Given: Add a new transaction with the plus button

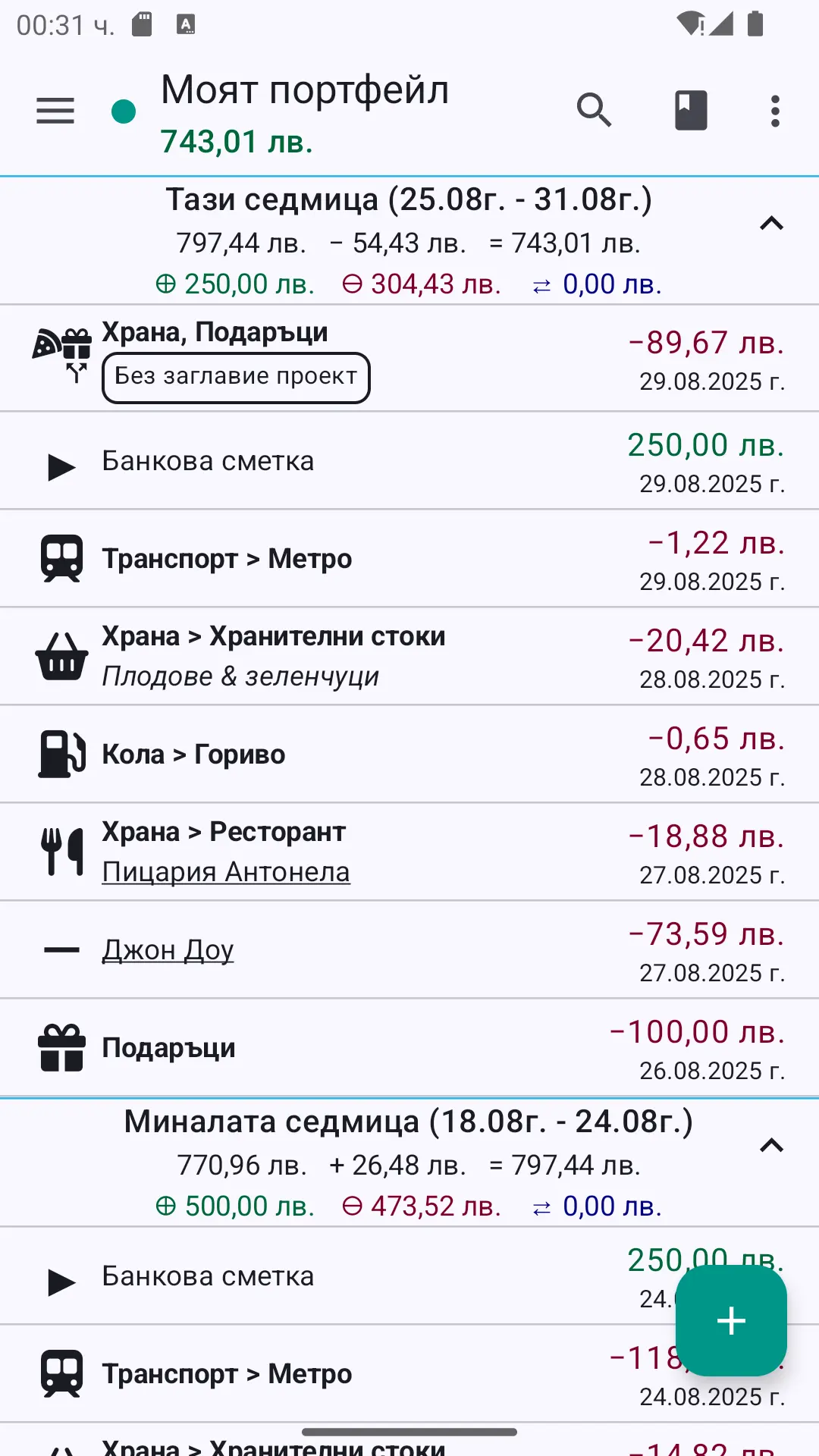Looking at the screenshot, I should (731, 1320).
